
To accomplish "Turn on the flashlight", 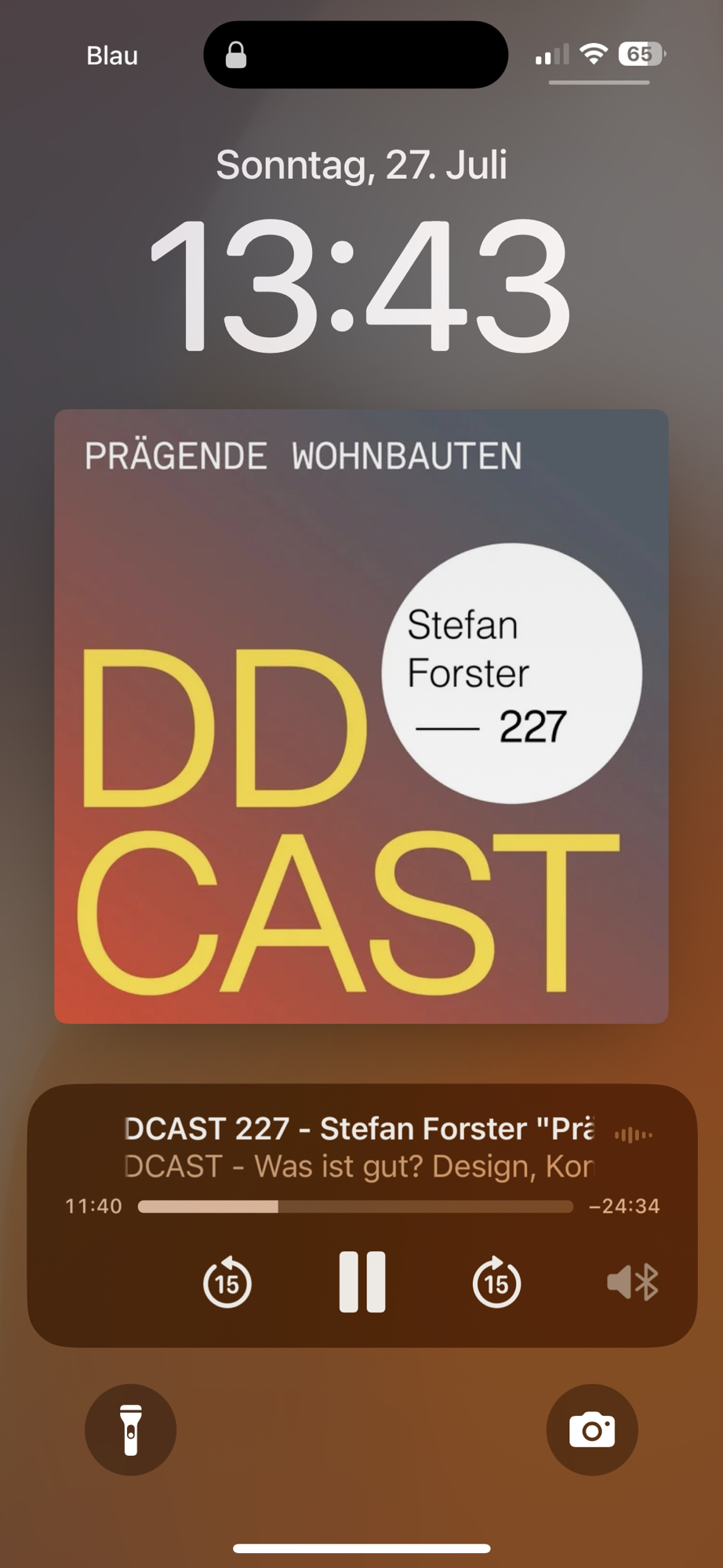I will 130,1429.
